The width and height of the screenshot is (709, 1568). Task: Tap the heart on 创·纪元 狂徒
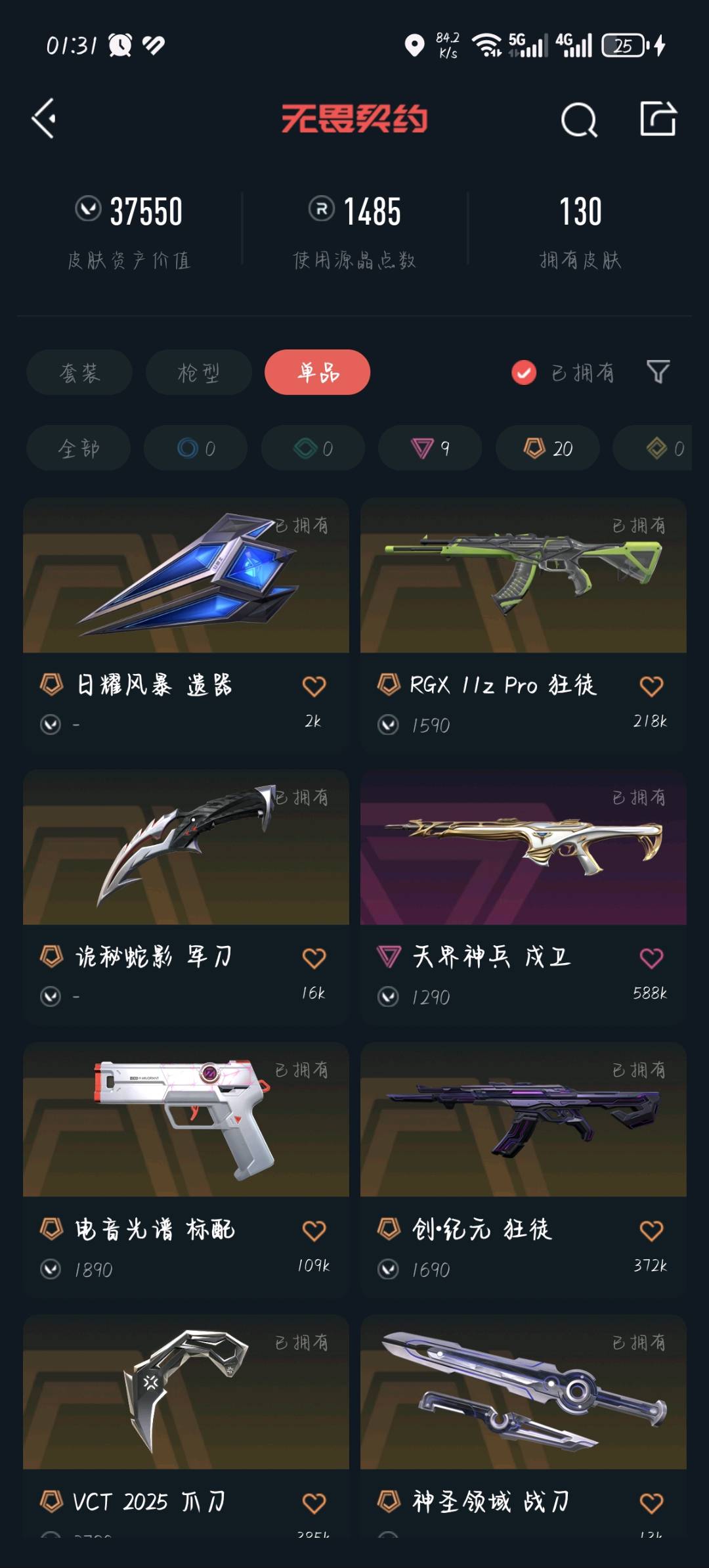pyautogui.click(x=651, y=1230)
